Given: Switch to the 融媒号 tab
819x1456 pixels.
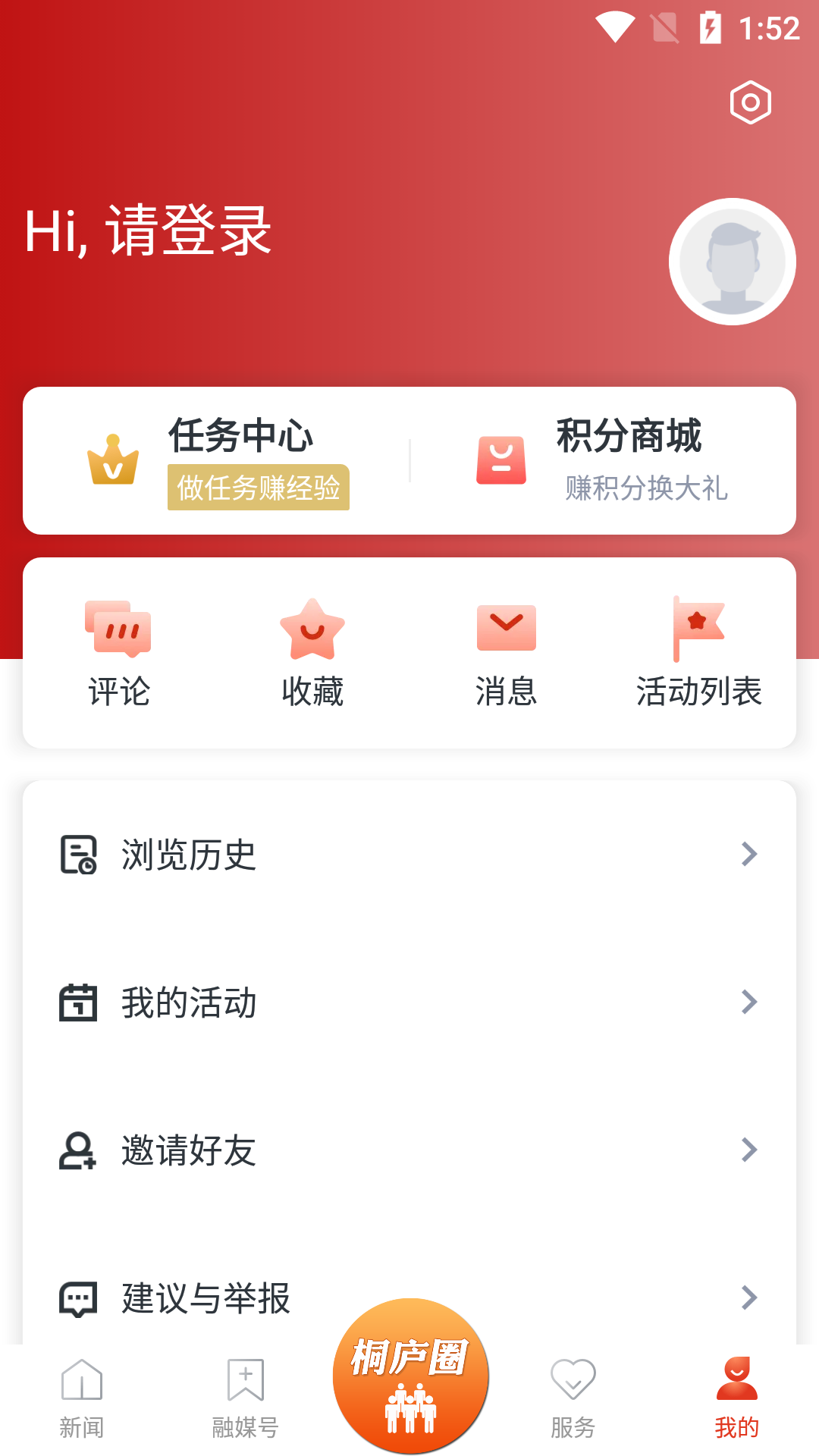Looking at the screenshot, I should coord(246,1399).
